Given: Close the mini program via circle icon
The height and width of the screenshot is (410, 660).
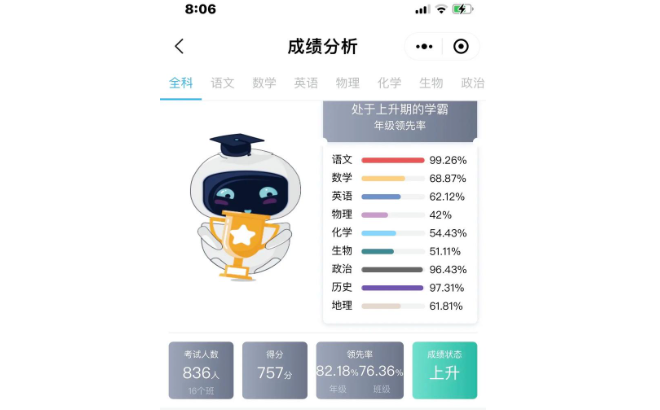Looking at the screenshot, I should (461, 46).
